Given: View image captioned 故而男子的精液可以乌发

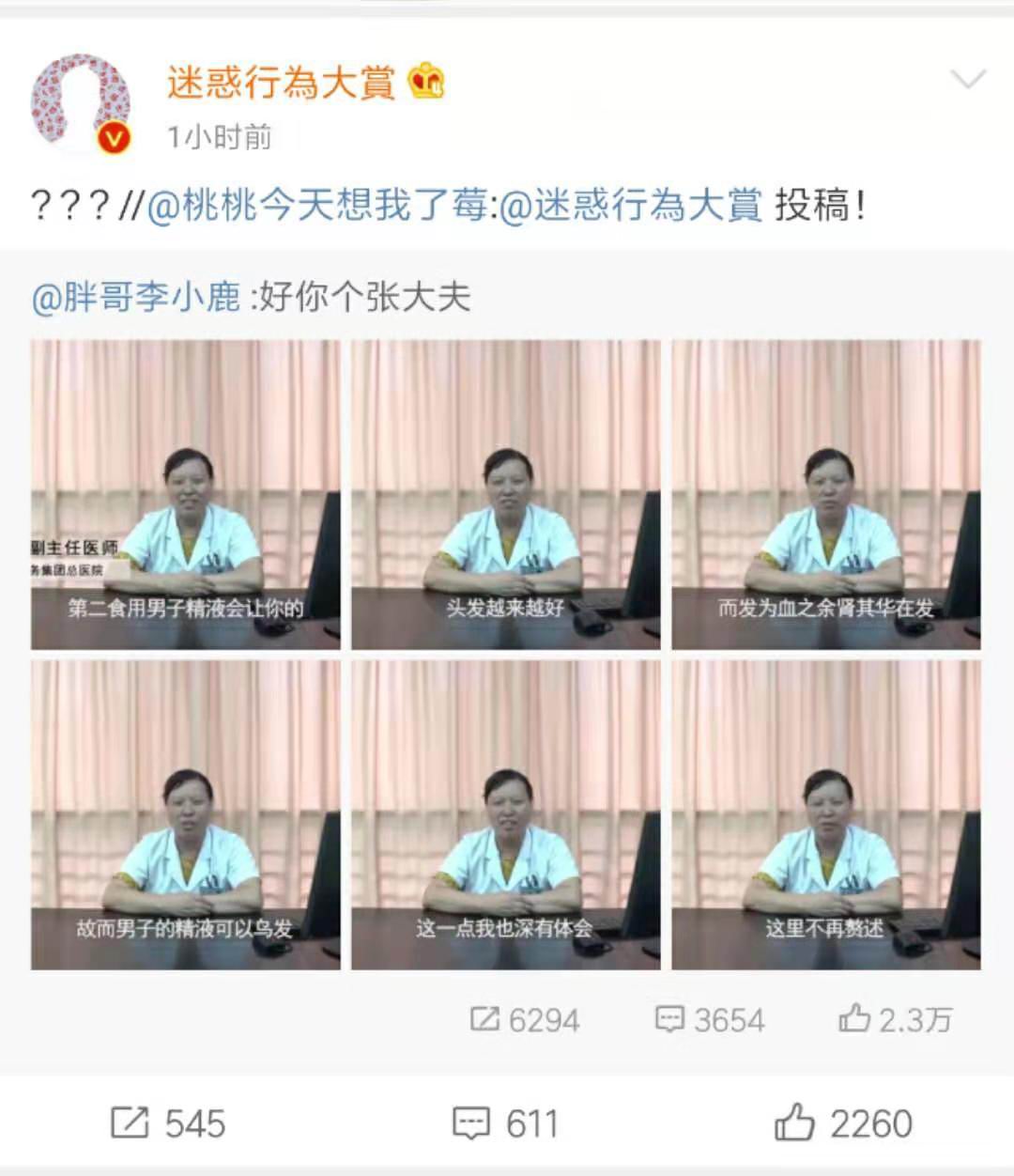Looking at the screenshot, I should (186, 814).
